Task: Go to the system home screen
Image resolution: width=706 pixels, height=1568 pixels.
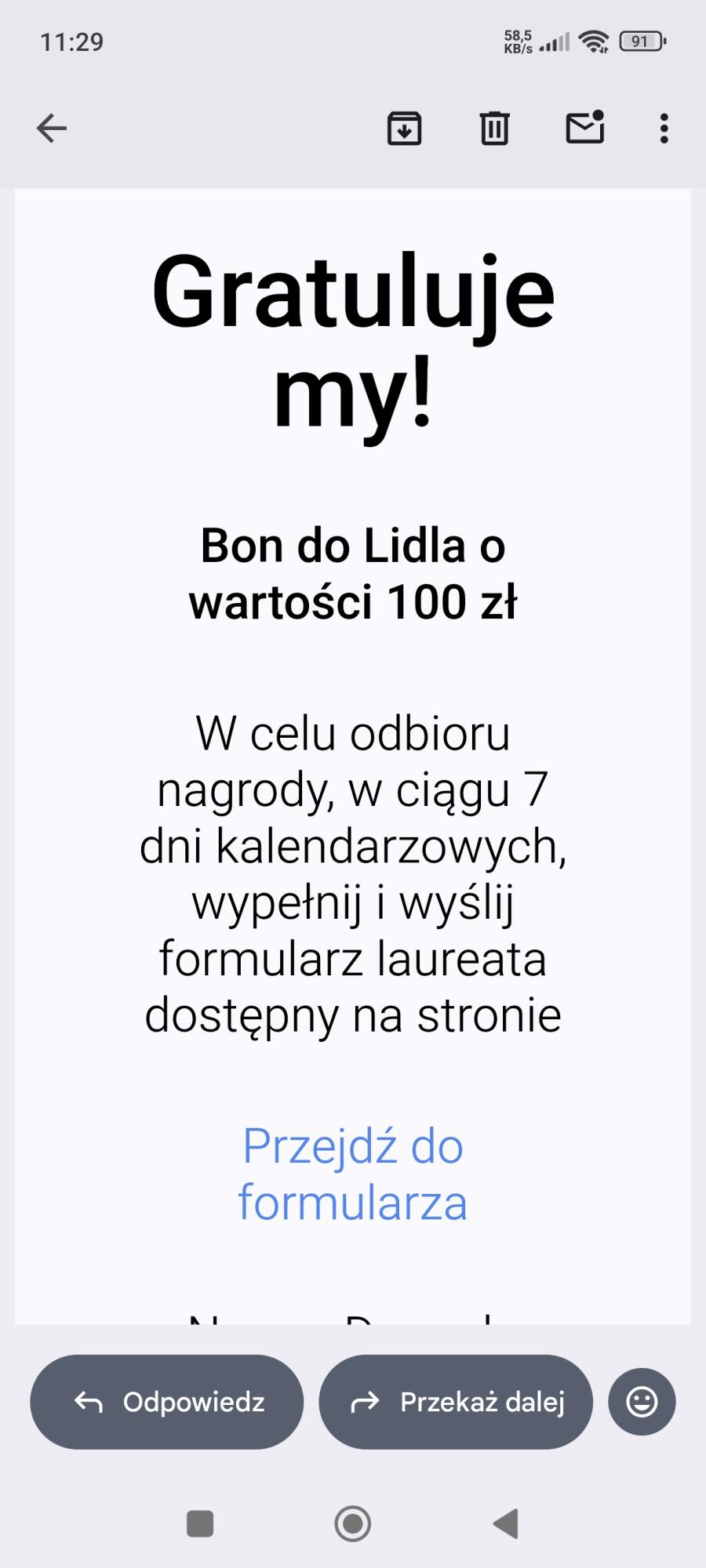Action: coord(353,1523)
